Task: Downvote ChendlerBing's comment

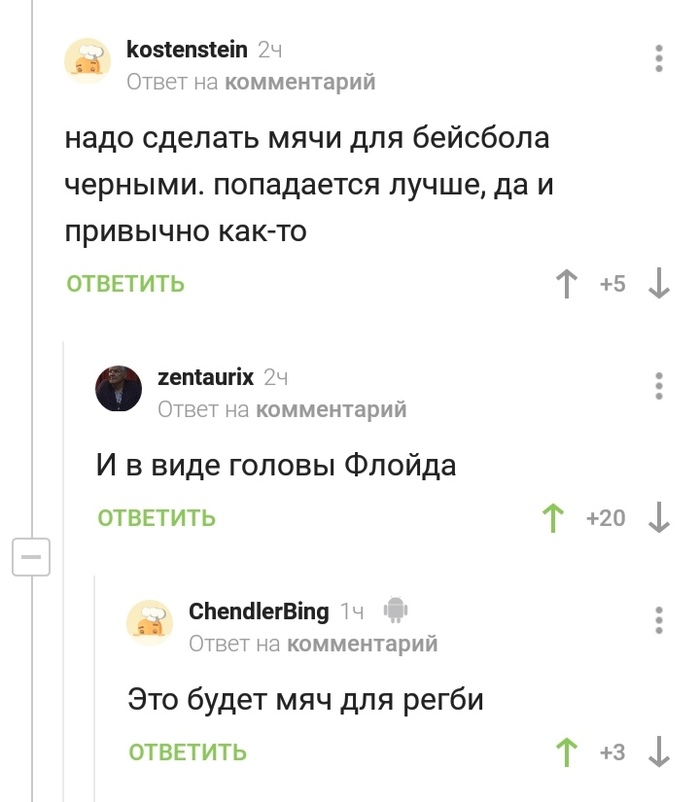Action: (659, 752)
